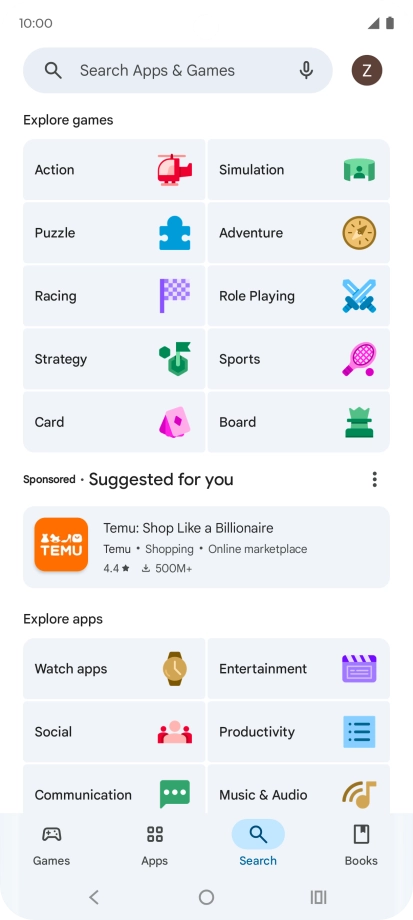Viewport: 413px width, 920px height.
Task: Tap the Search Apps & Games field
Action: [178, 70]
